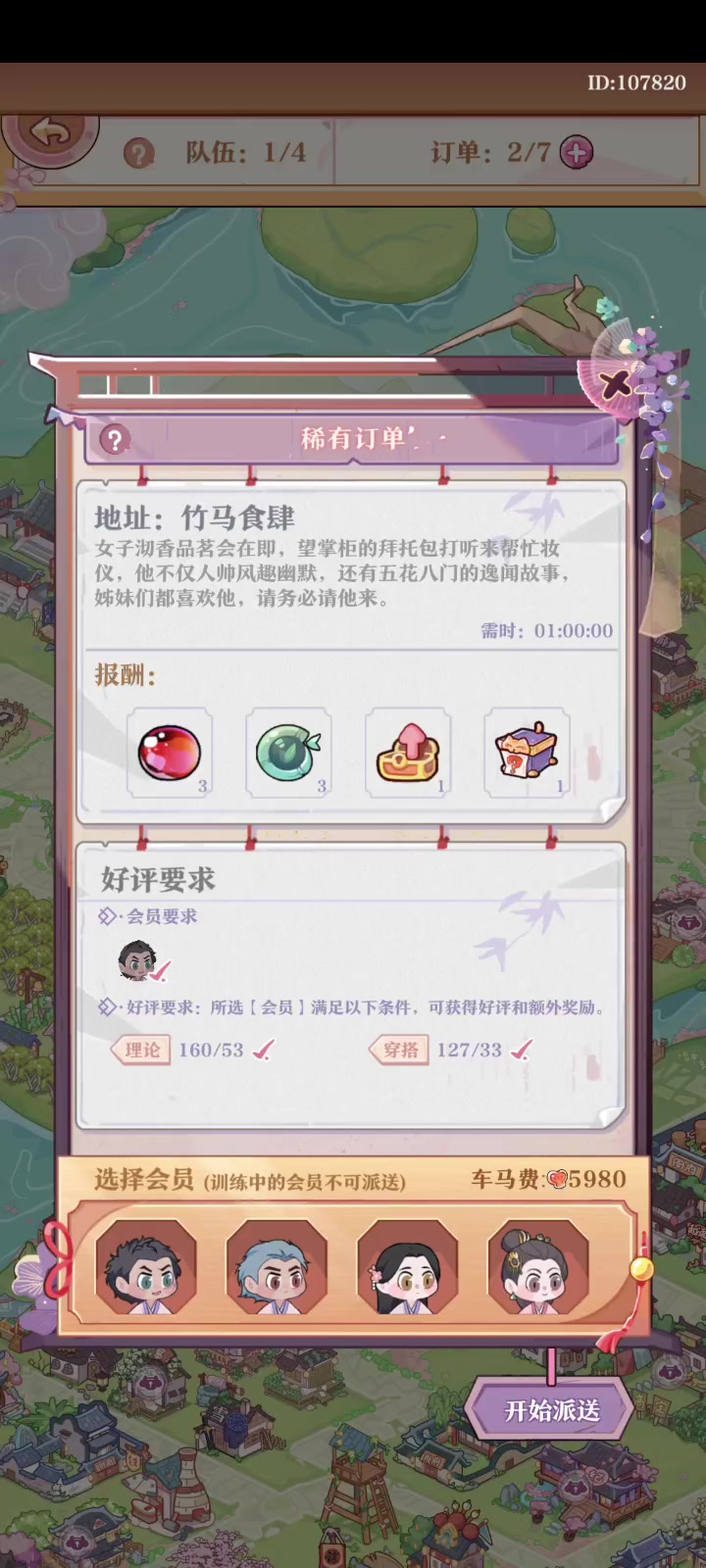Select the dark-haired male member
Viewport: 706px width, 1568px height.
point(145,1267)
